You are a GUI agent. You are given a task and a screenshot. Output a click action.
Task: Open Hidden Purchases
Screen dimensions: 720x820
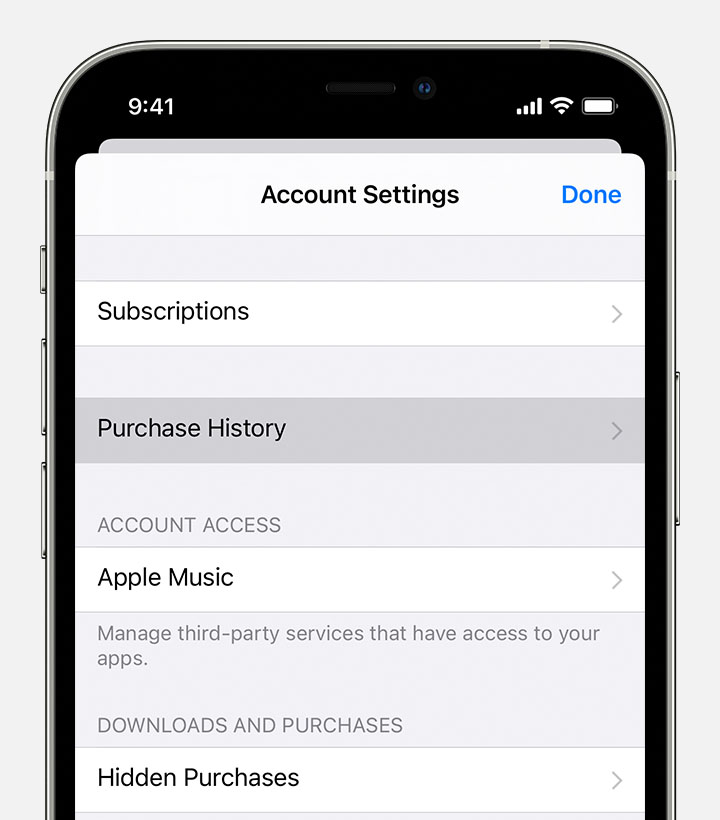tap(360, 779)
